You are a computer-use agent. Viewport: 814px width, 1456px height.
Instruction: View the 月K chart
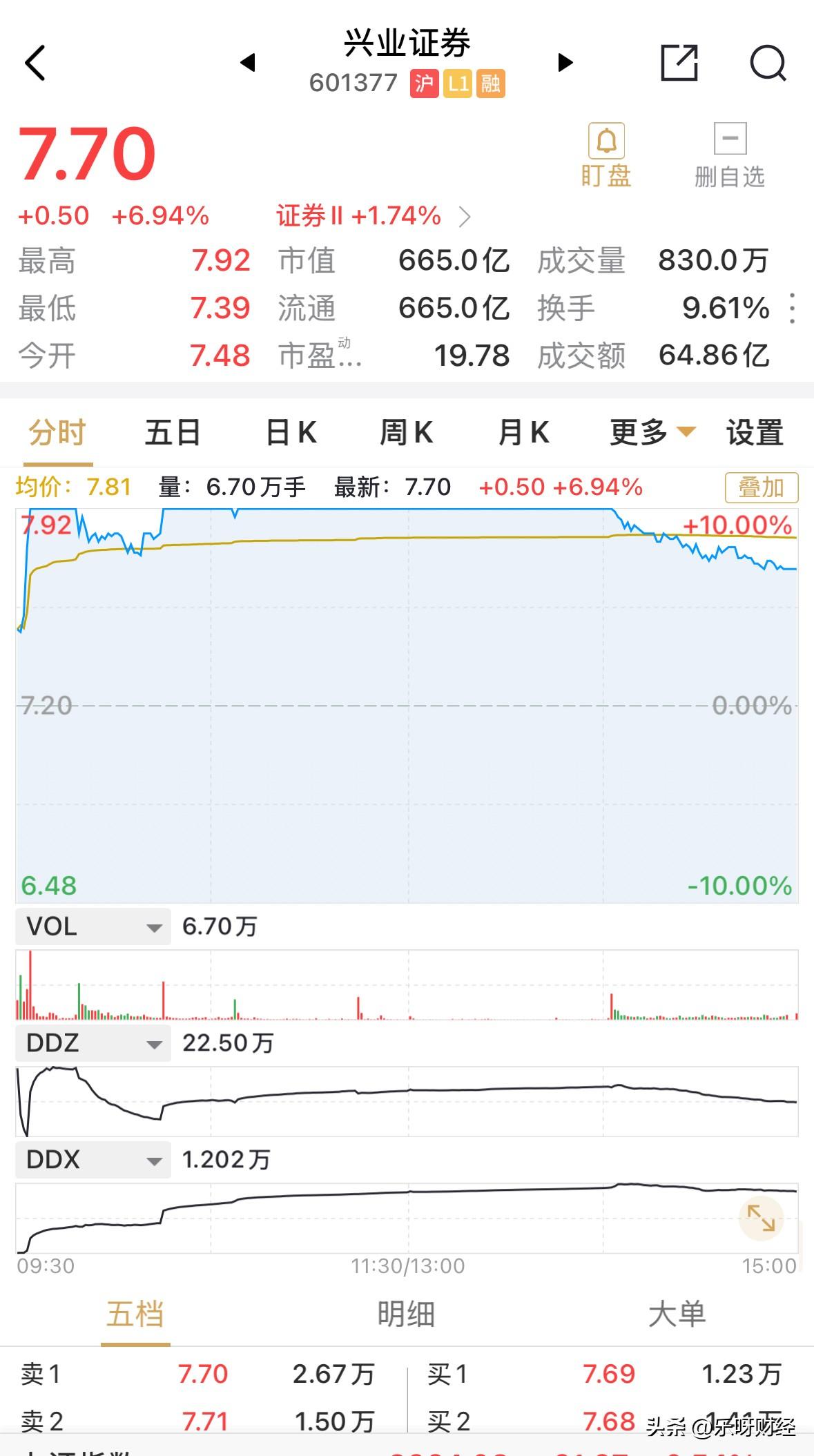[524, 433]
